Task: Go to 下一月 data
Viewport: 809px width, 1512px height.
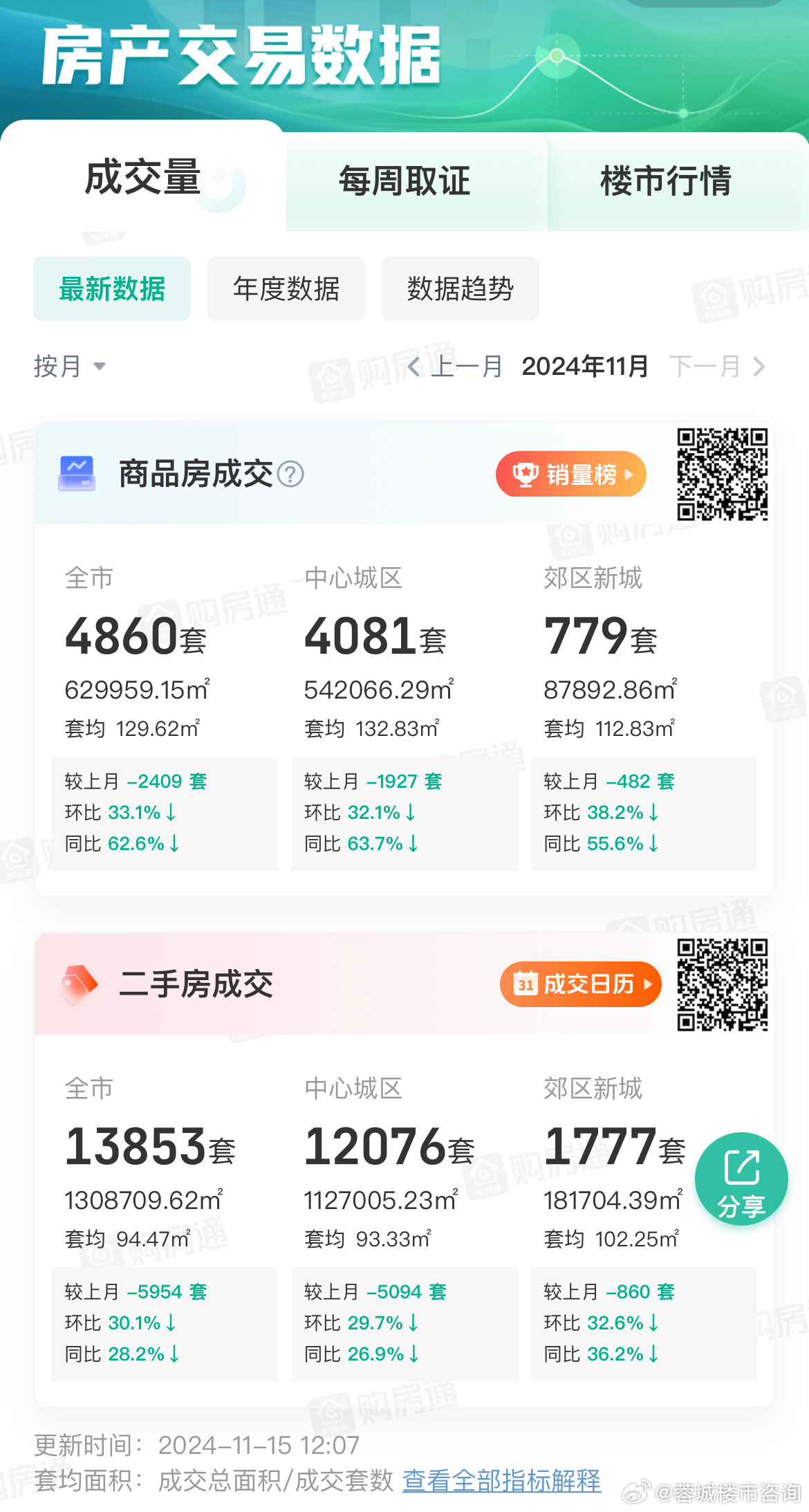Action: pos(717,366)
